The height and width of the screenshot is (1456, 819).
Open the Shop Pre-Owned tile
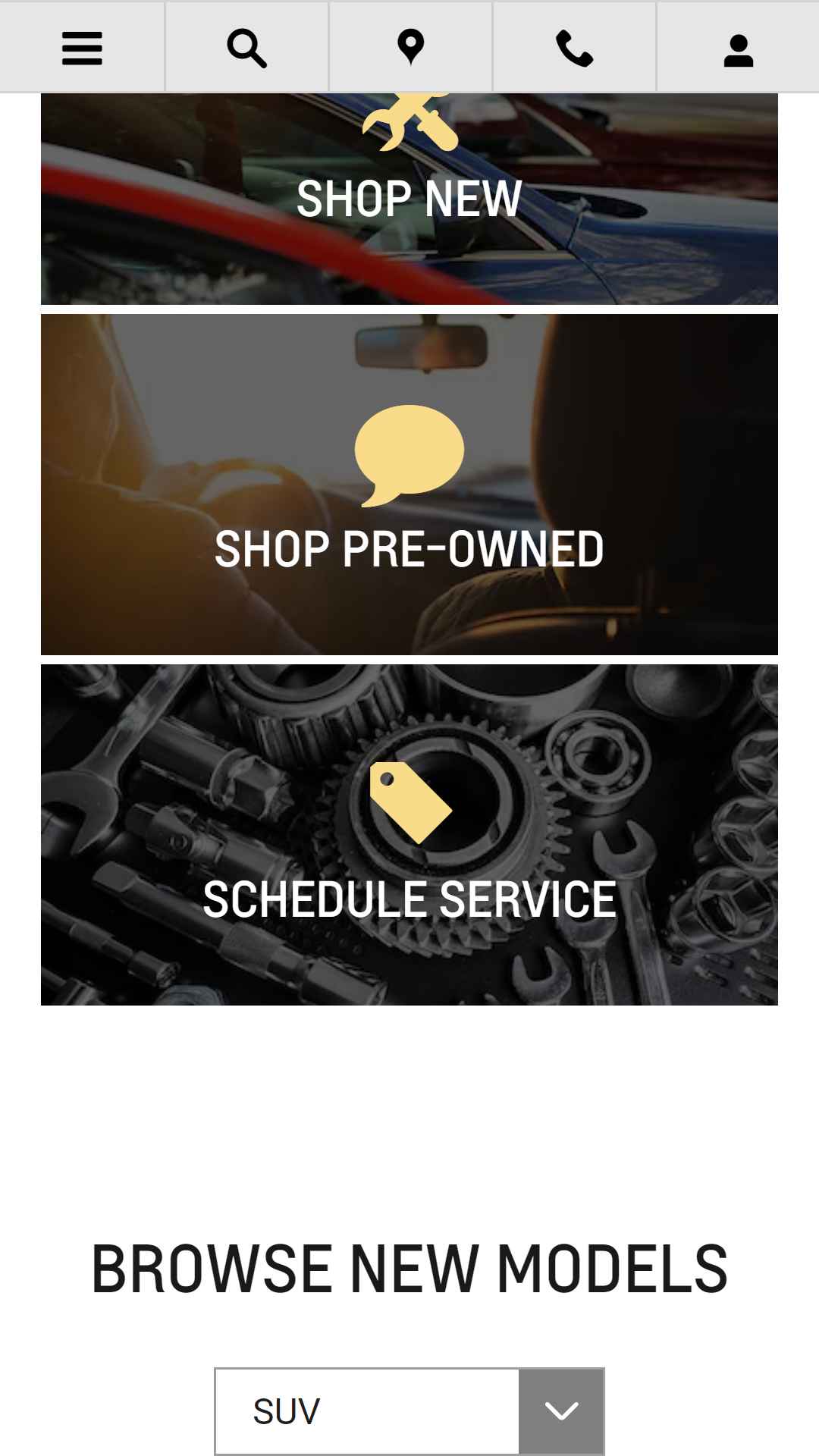pos(409,485)
